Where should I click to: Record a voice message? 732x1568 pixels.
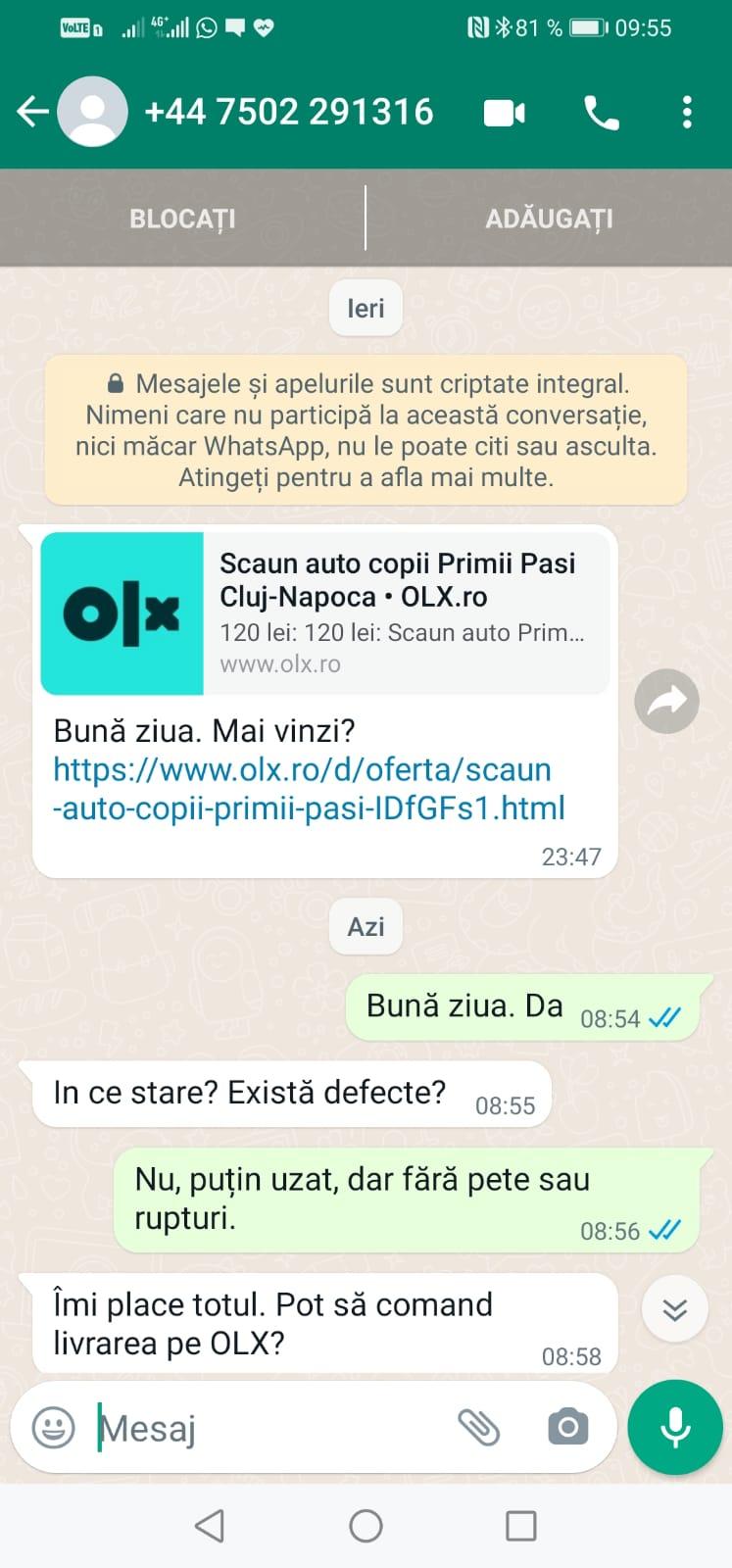(674, 1427)
